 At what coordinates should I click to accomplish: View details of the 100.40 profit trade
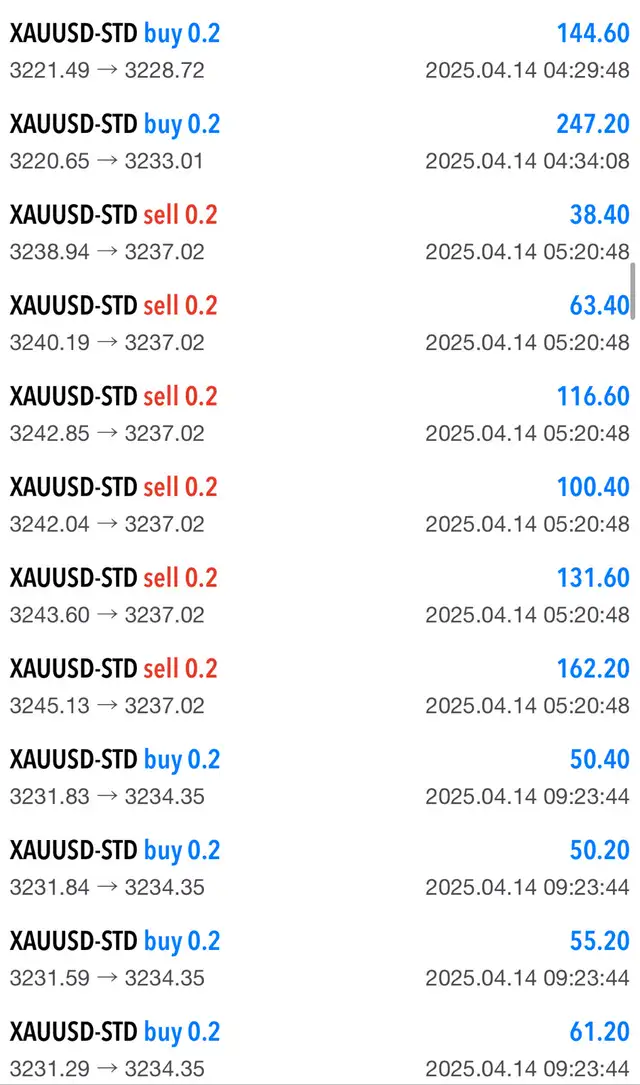pyautogui.click(x=320, y=504)
